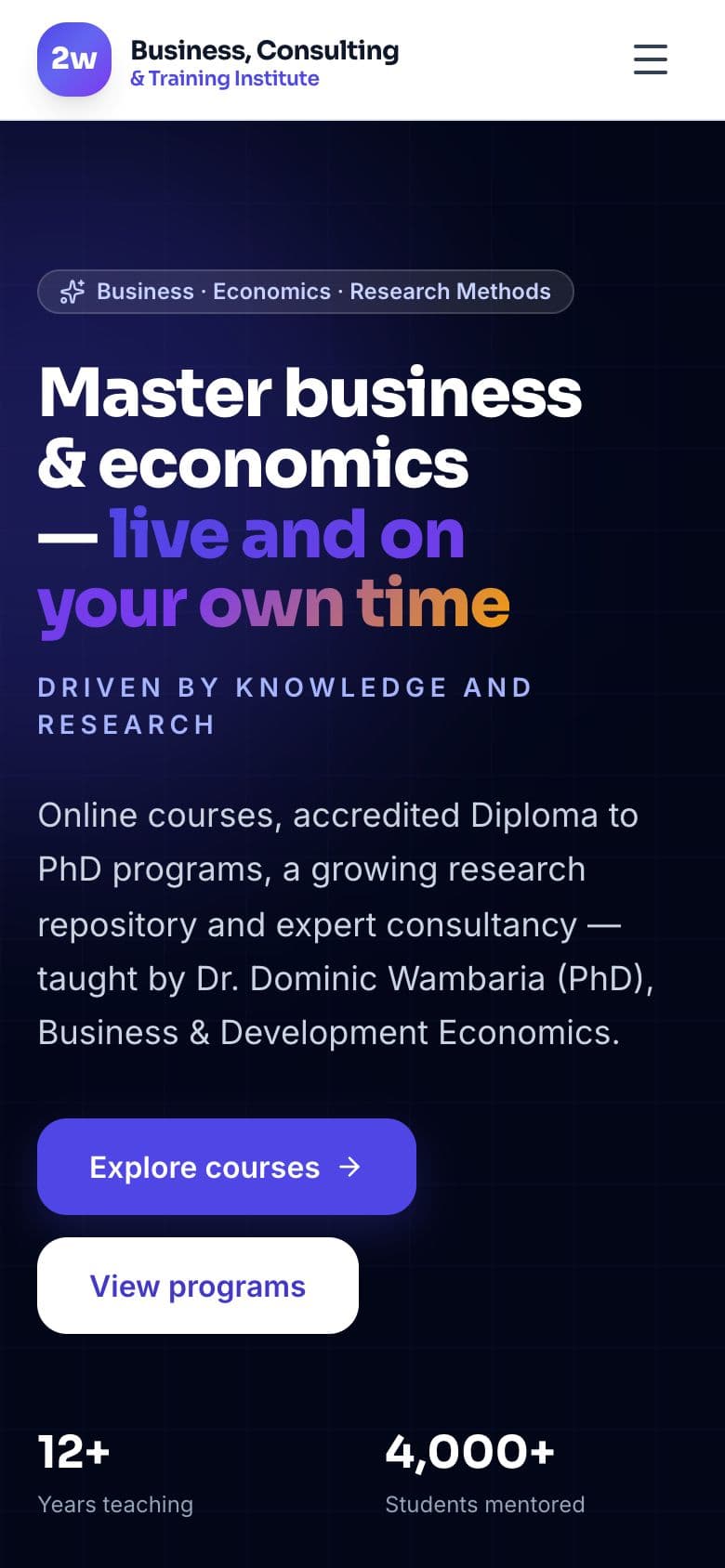Go to the institute home via header logo
The height and width of the screenshot is (1568, 725).
pos(218,59)
